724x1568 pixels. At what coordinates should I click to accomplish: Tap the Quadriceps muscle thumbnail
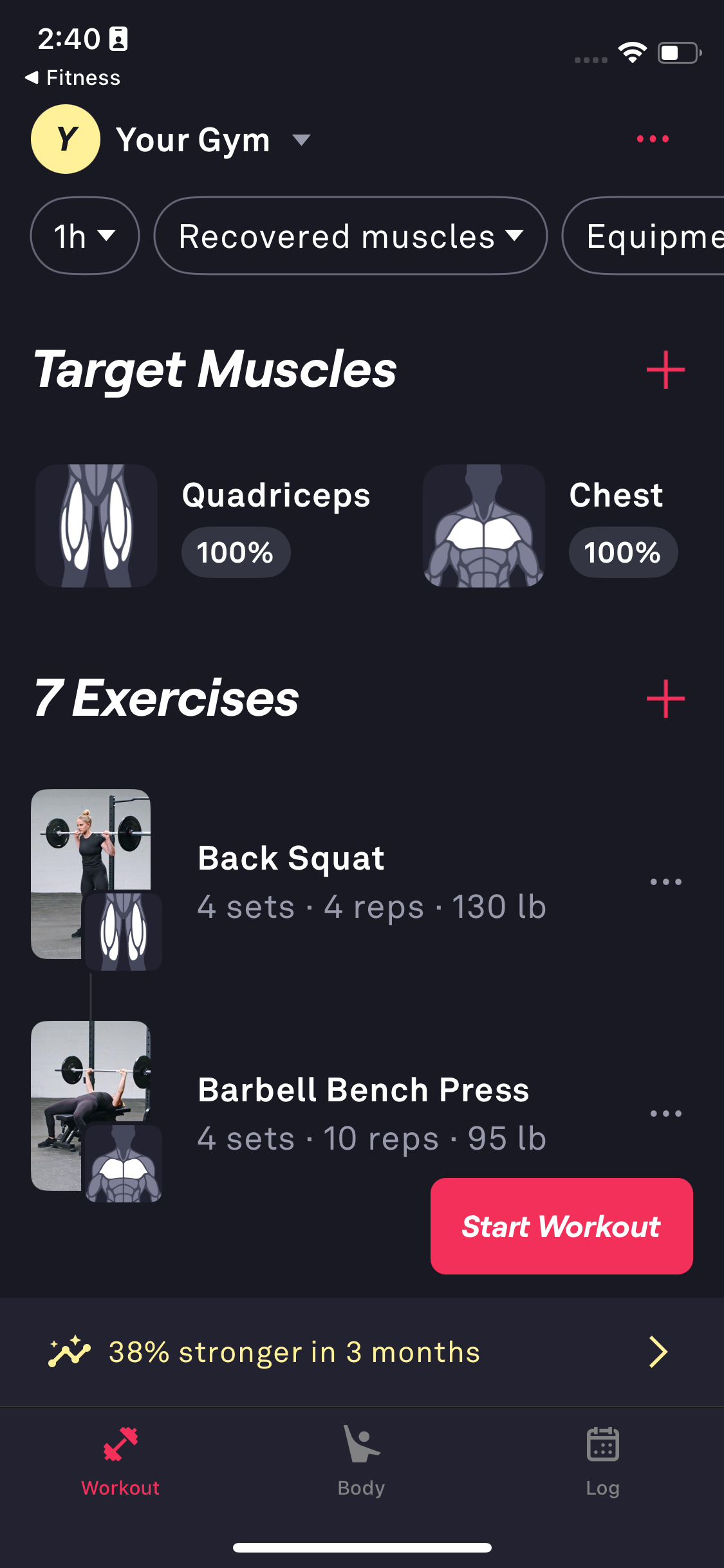click(x=95, y=525)
